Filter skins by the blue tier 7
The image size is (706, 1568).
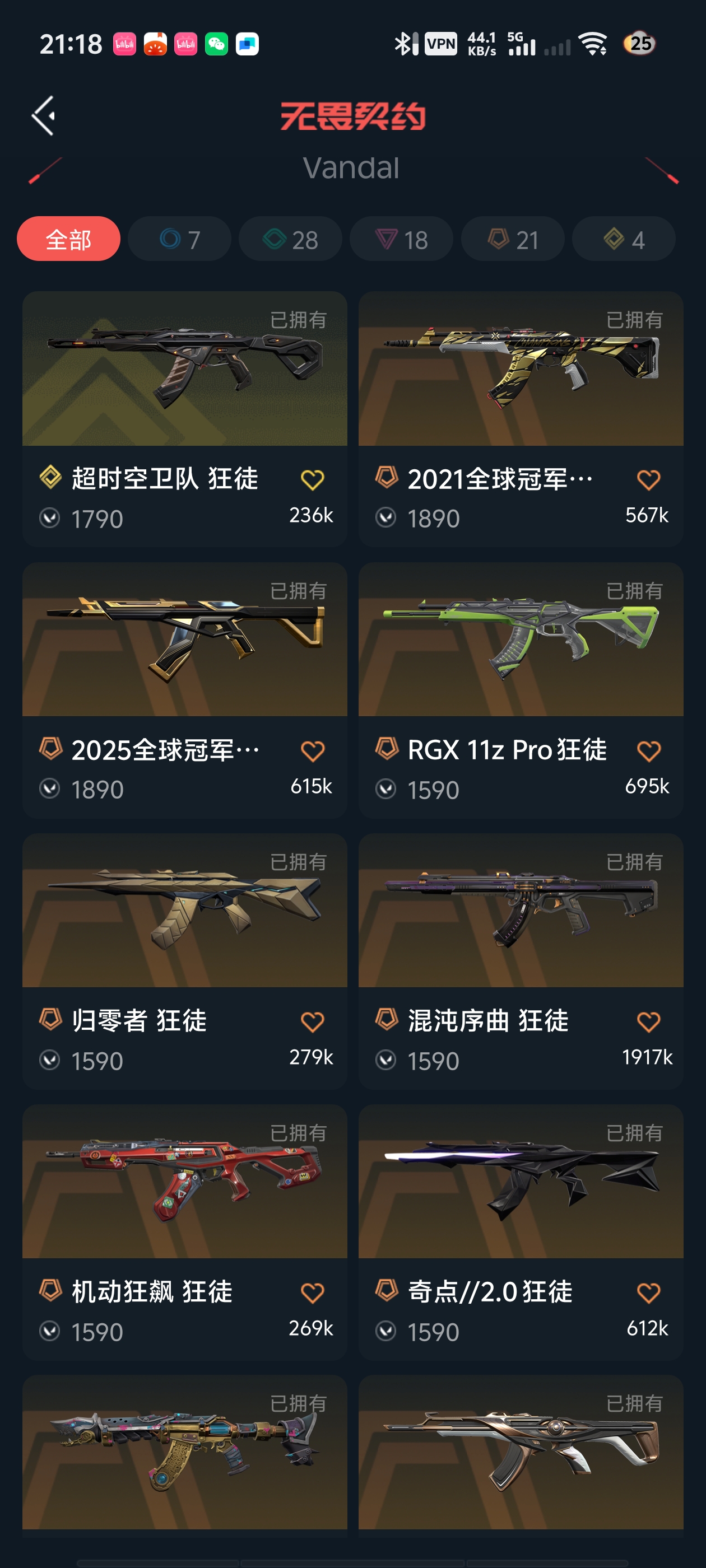coord(179,239)
